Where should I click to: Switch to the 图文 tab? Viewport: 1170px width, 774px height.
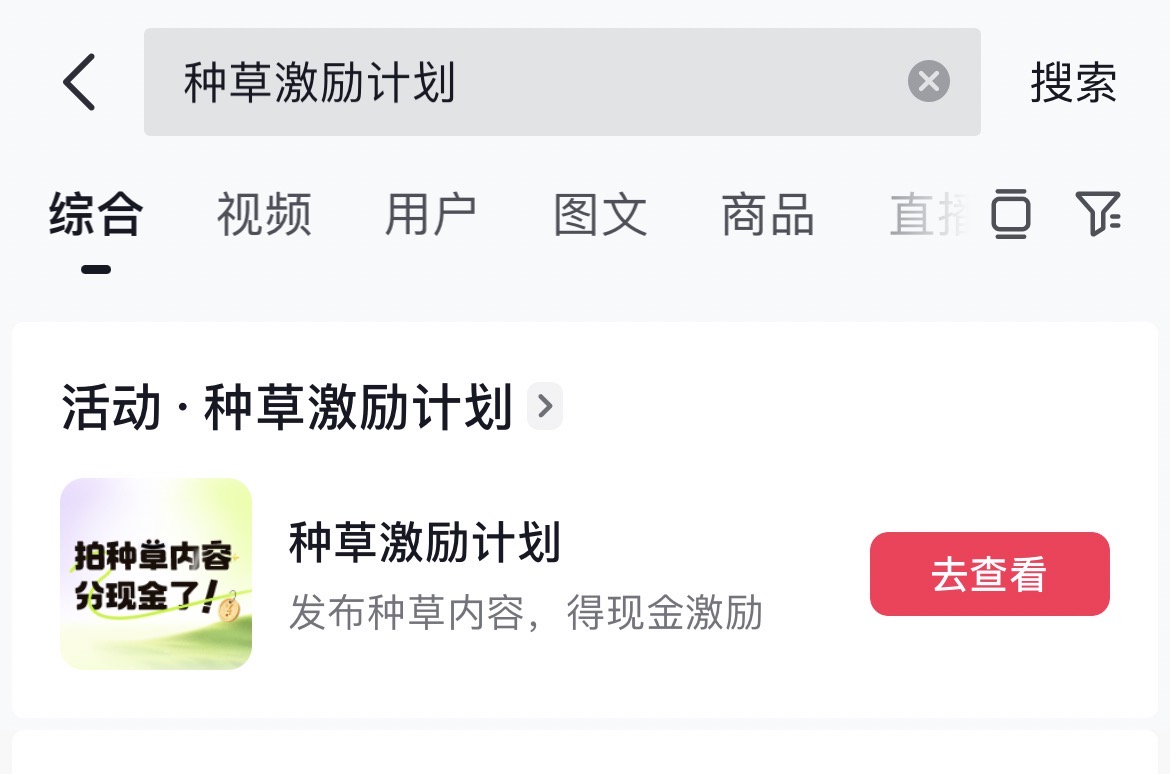click(600, 214)
